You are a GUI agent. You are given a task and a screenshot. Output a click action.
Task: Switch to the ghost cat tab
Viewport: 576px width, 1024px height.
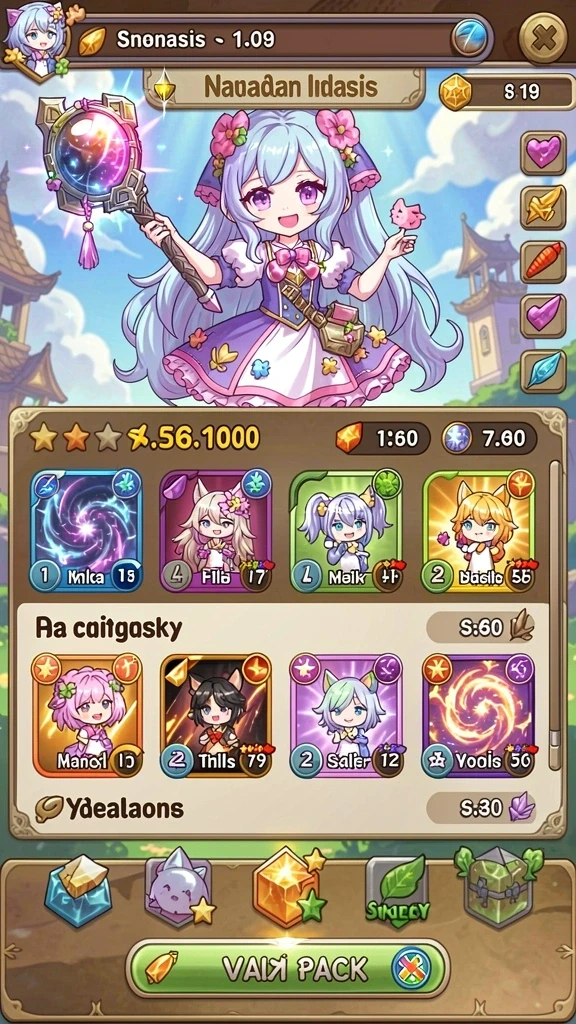coord(179,887)
